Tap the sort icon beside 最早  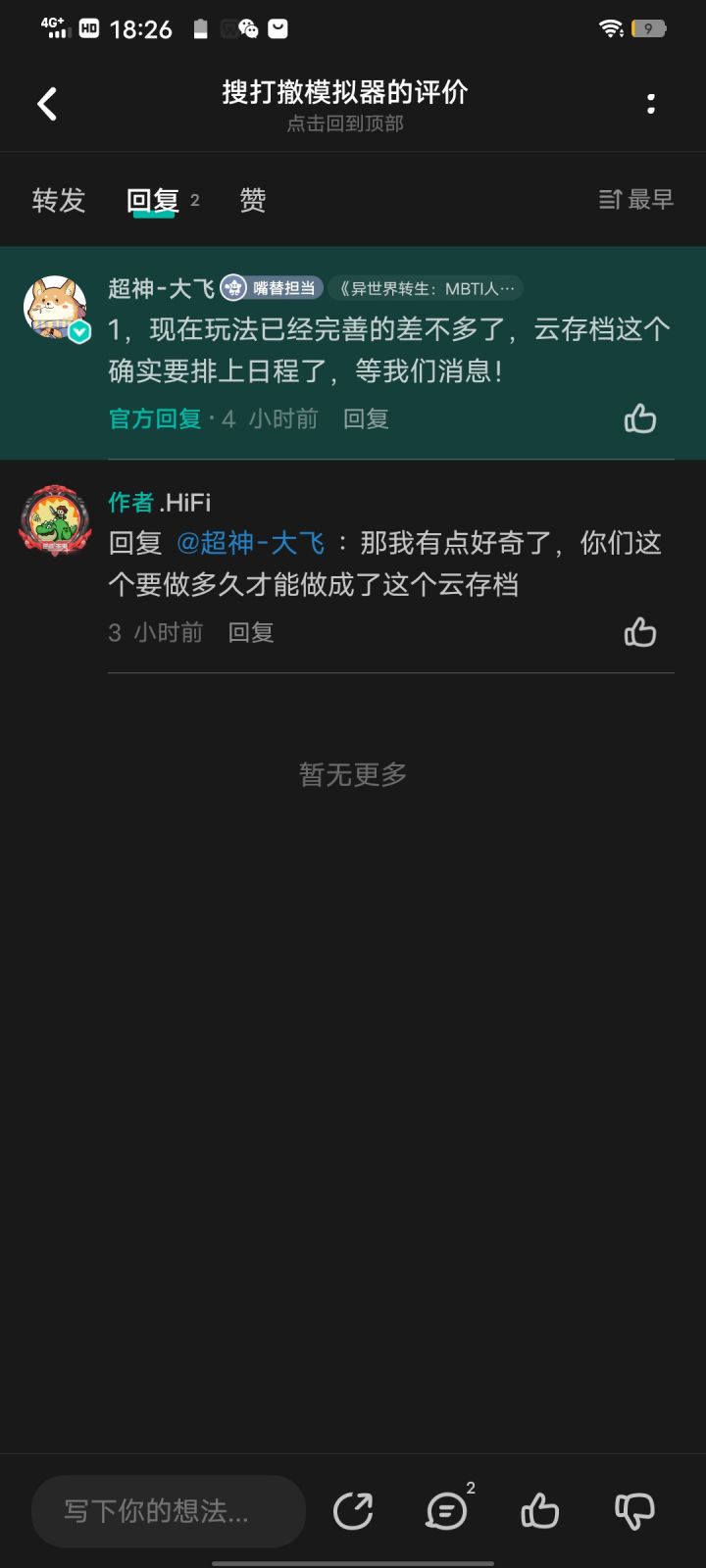(609, 199)
